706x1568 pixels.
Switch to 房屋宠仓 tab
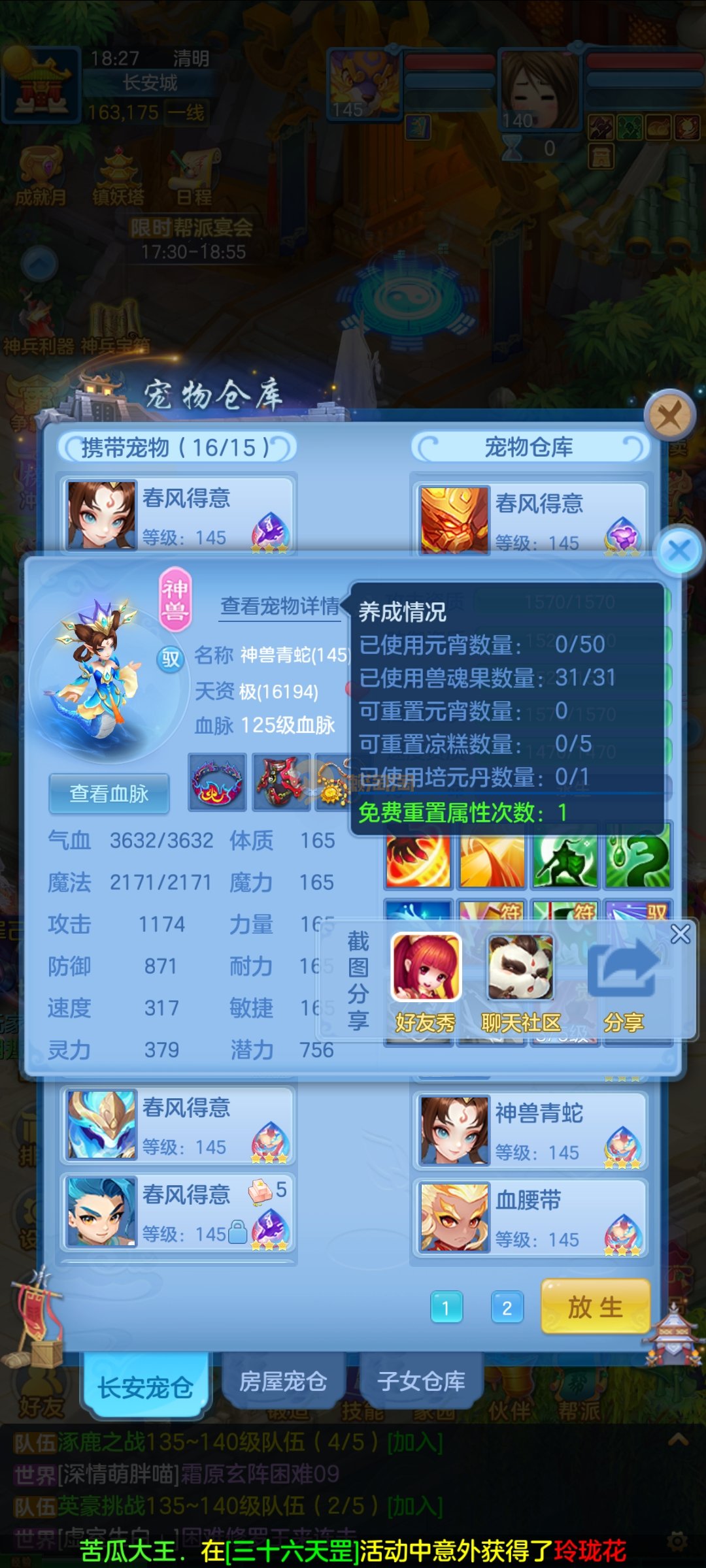pyautogui.click(x=283, y=1381)
